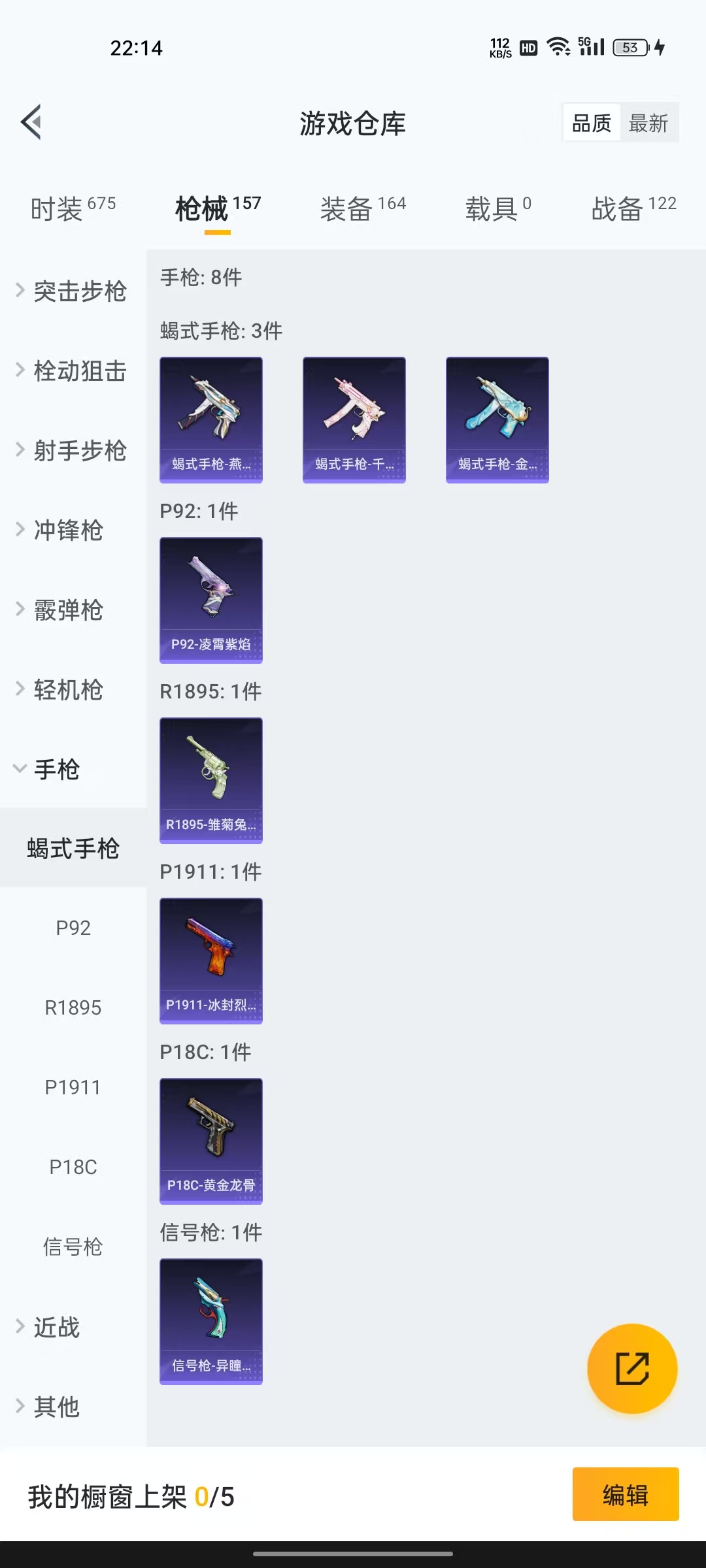Open the 战备 tab

coord(633,209)
